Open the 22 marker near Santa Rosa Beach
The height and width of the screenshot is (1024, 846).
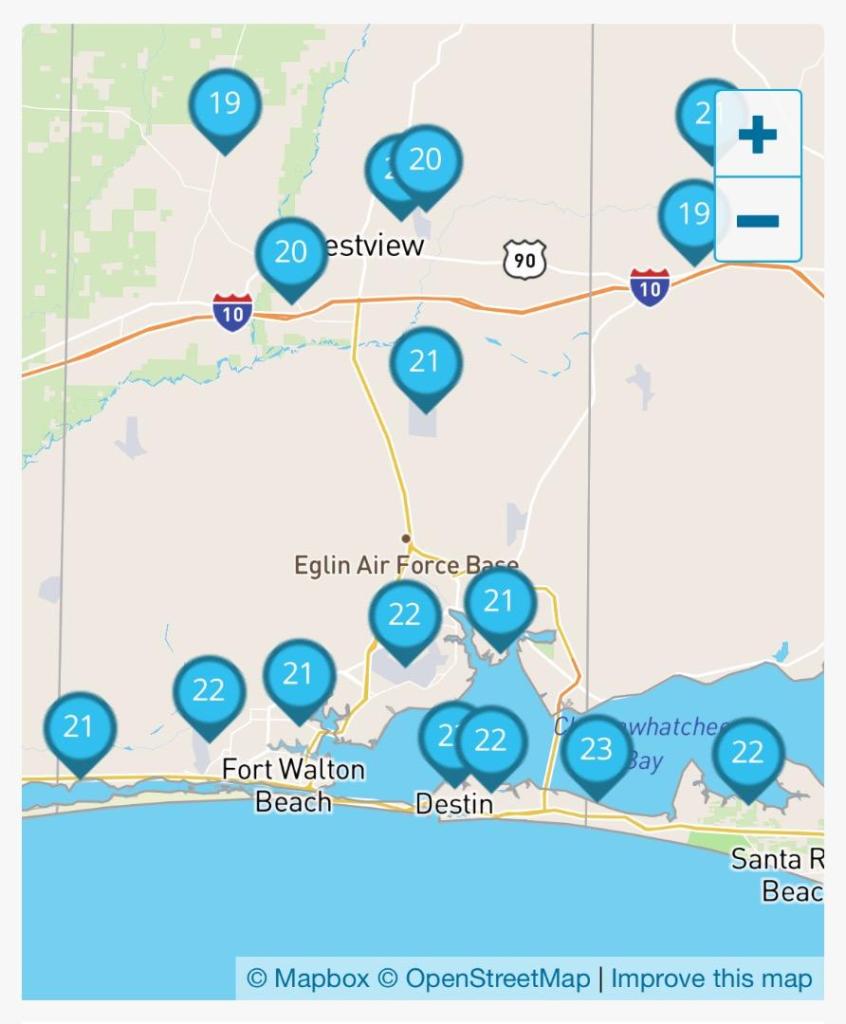click(x=747, y=753)
